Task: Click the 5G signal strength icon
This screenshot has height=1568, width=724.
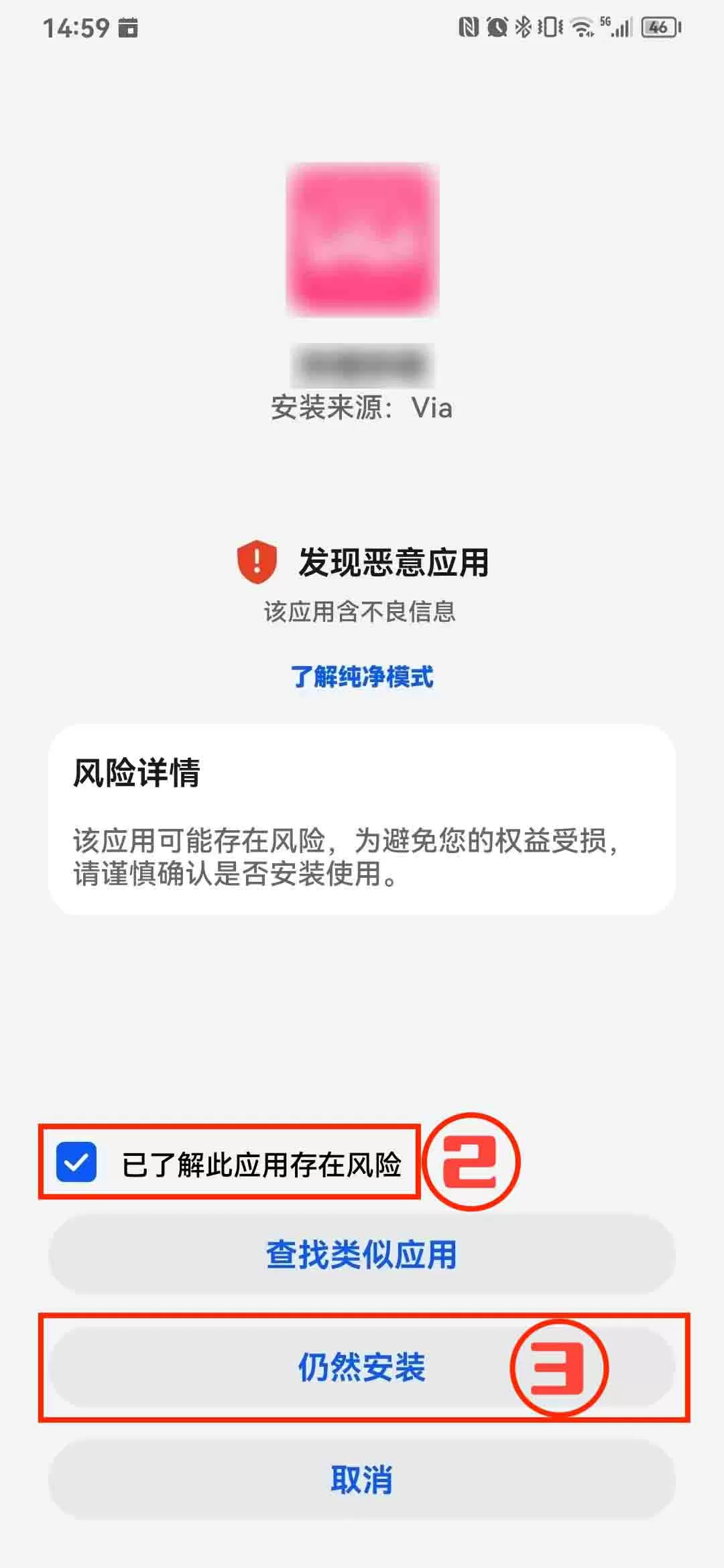Action: coord(613,28)
